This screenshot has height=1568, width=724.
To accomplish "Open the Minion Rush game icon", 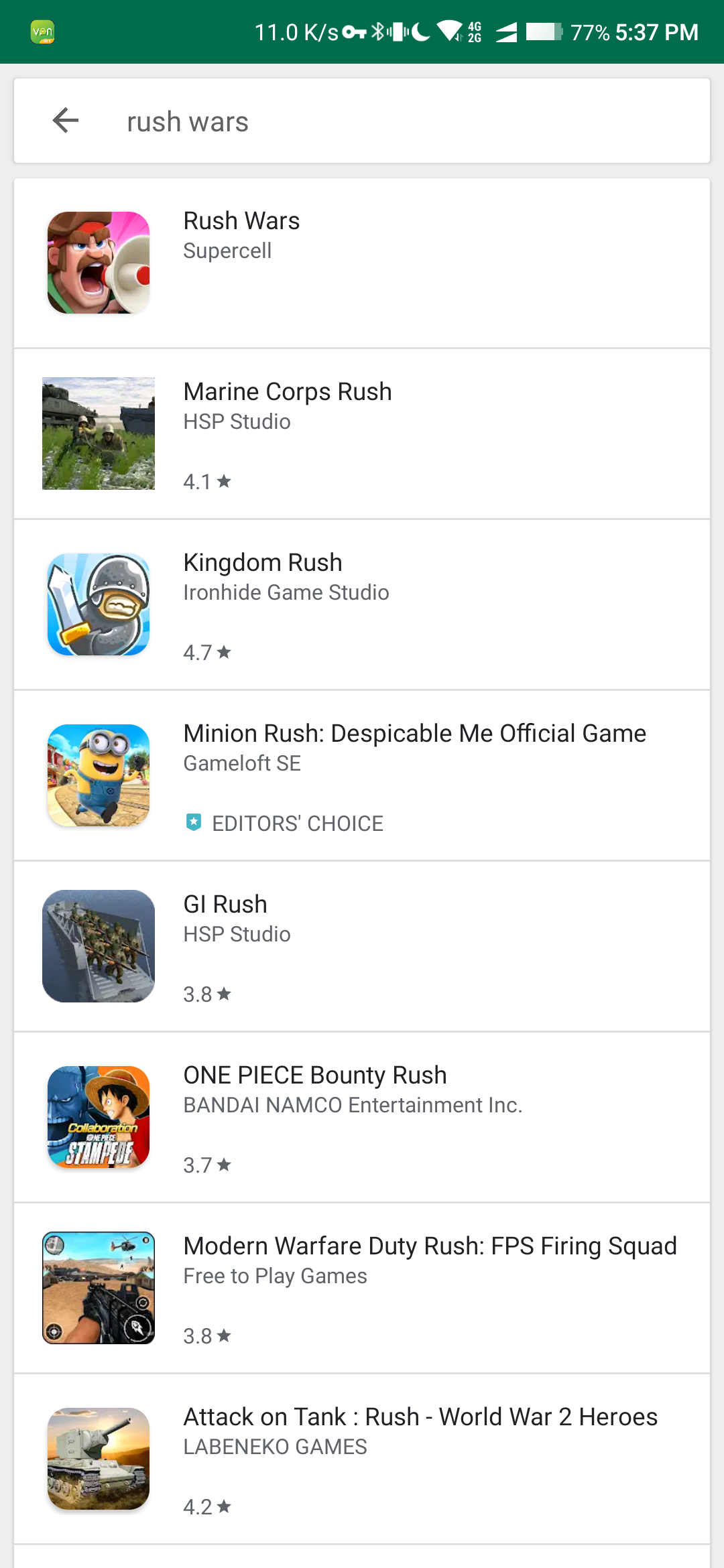I will pos(98,775).
